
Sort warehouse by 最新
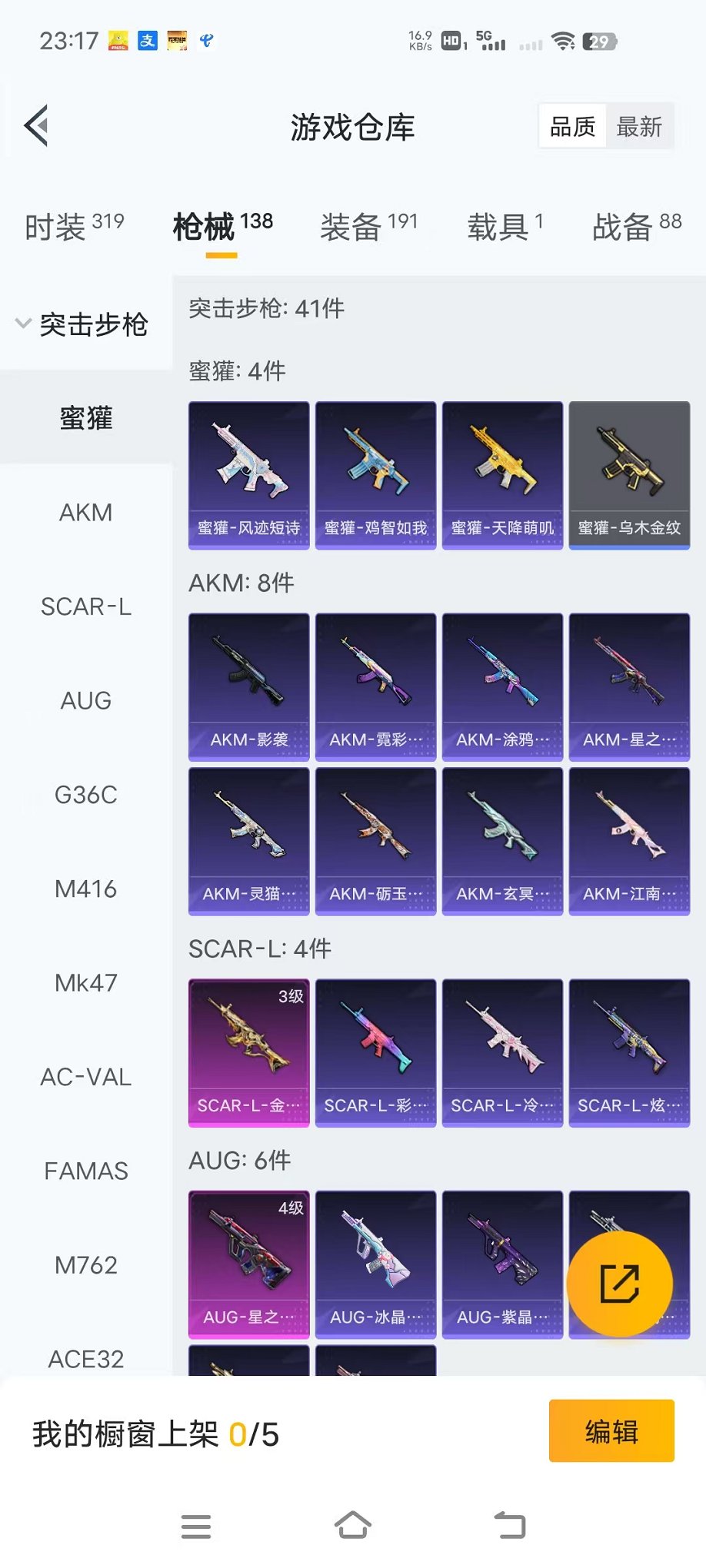(x=638, y=127)
